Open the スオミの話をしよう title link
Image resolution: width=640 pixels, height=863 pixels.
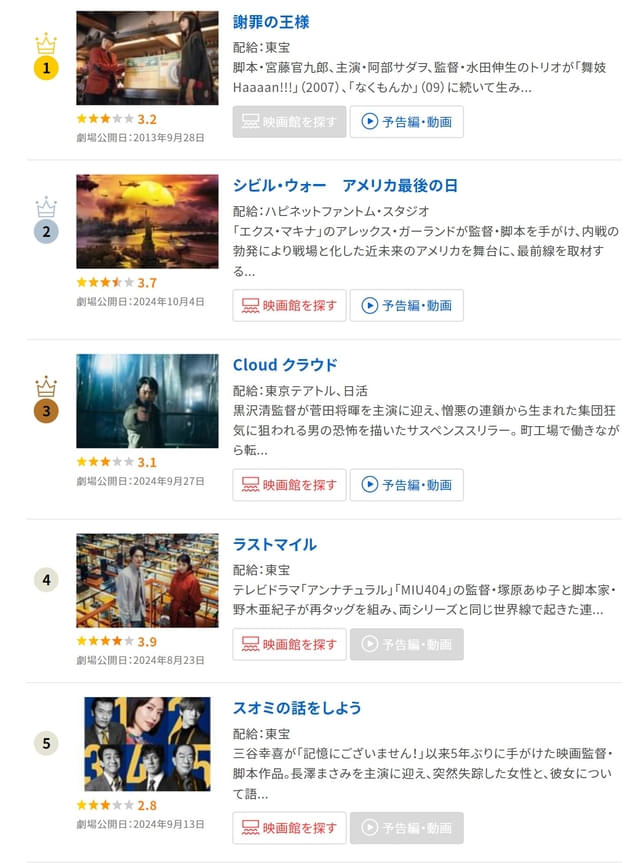click(297, 708)
